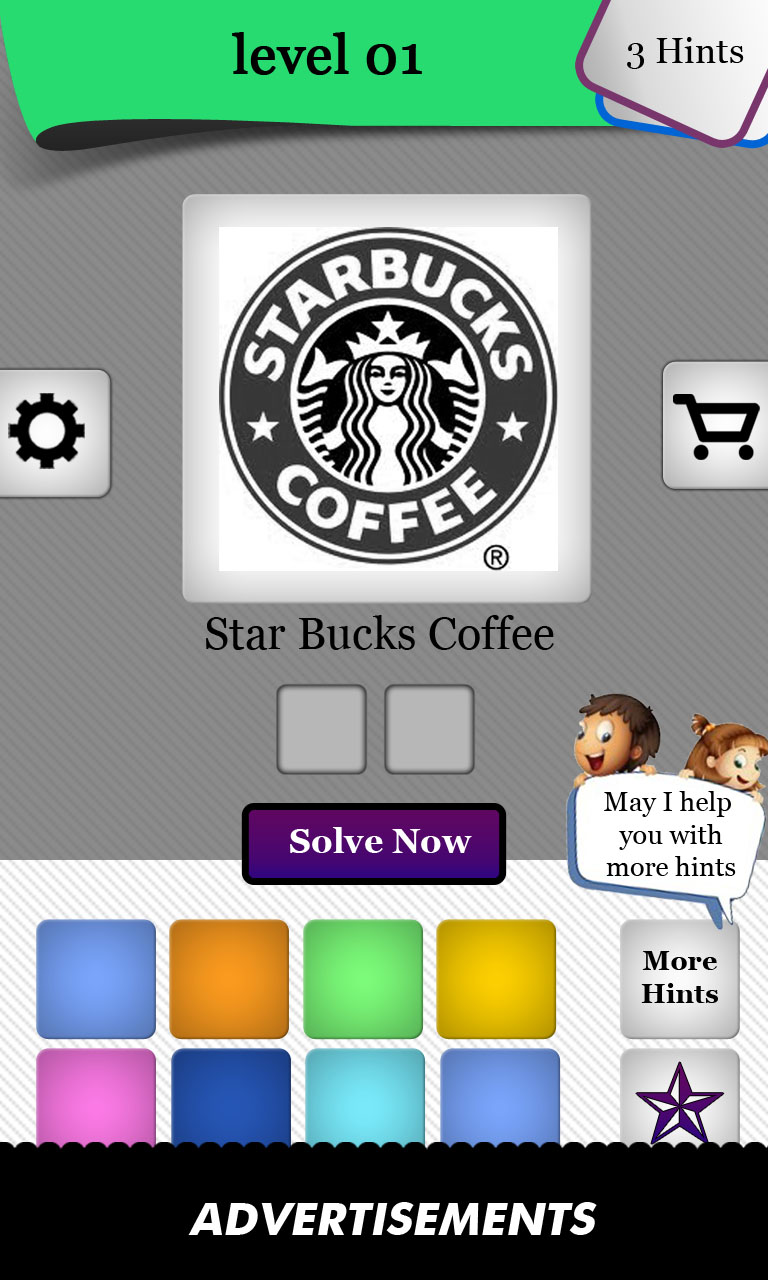Open the settings gear

click(48, 432)
